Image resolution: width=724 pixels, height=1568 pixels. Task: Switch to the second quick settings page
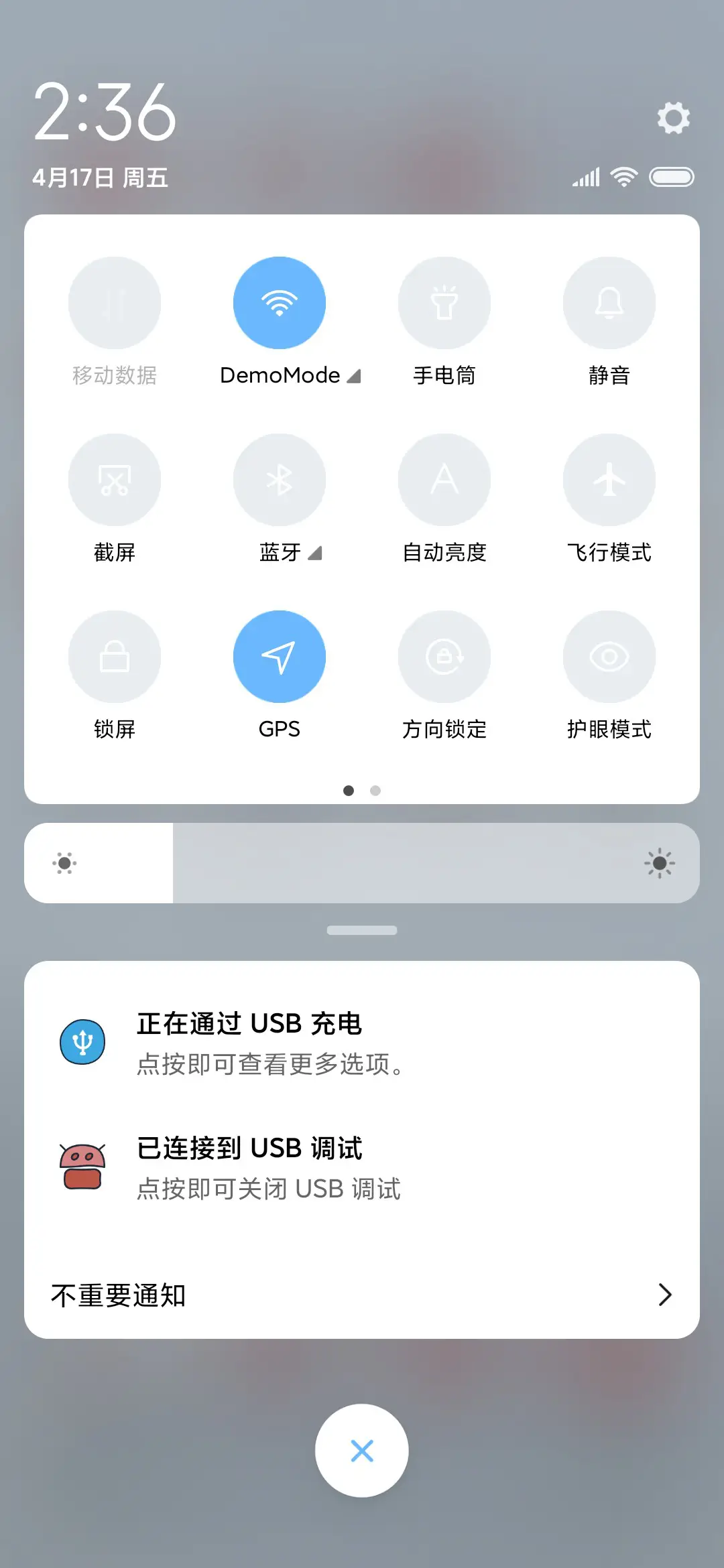[x=375, y=791]
